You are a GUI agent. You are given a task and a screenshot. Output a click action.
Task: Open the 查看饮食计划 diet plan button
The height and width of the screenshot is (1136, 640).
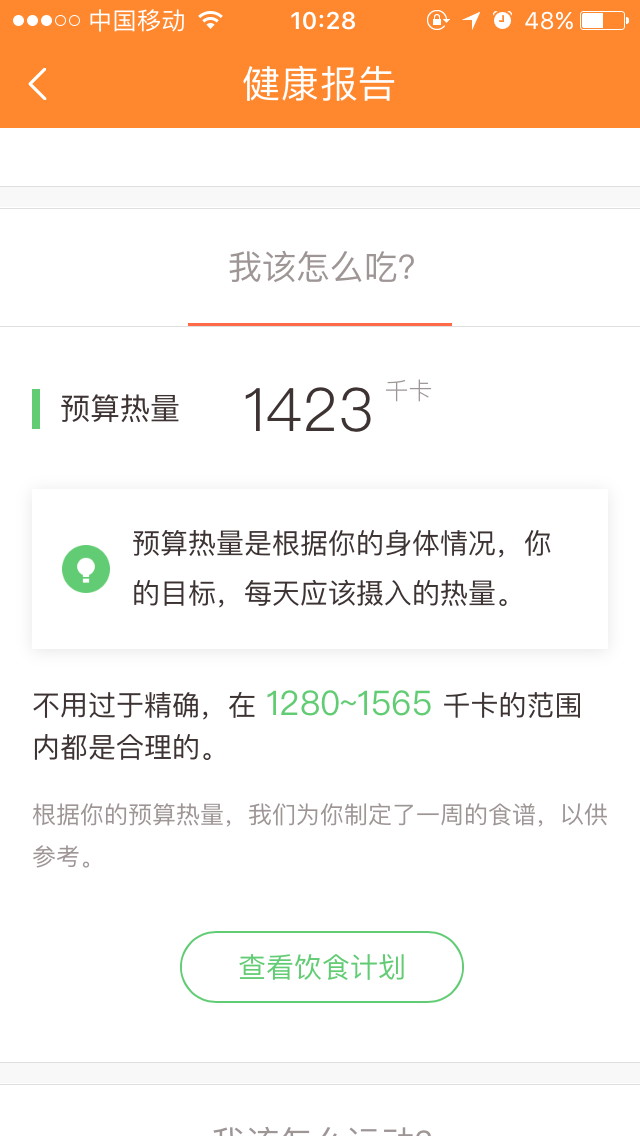(321, 967)
